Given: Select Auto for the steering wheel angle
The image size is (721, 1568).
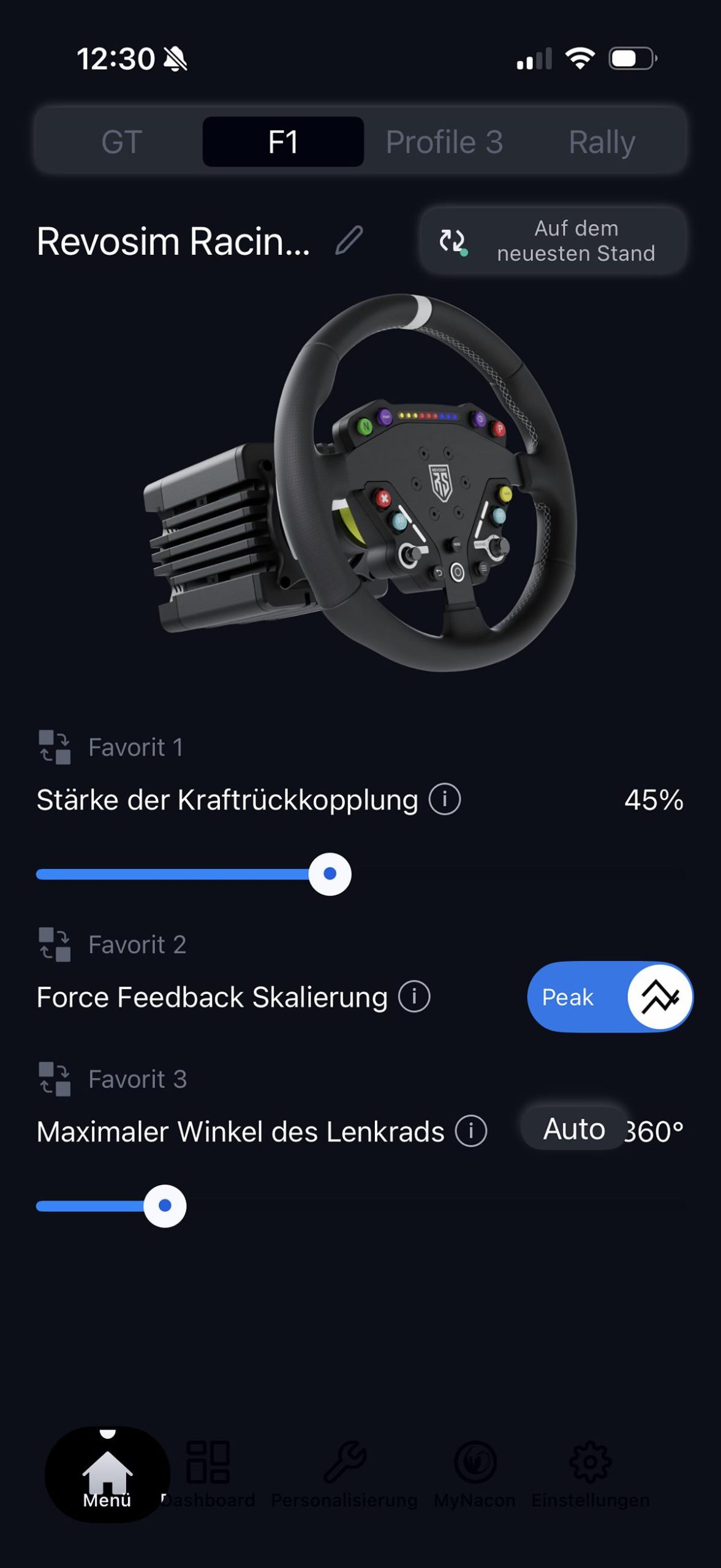Looking at the screenshot, I should click(573, 1129).
